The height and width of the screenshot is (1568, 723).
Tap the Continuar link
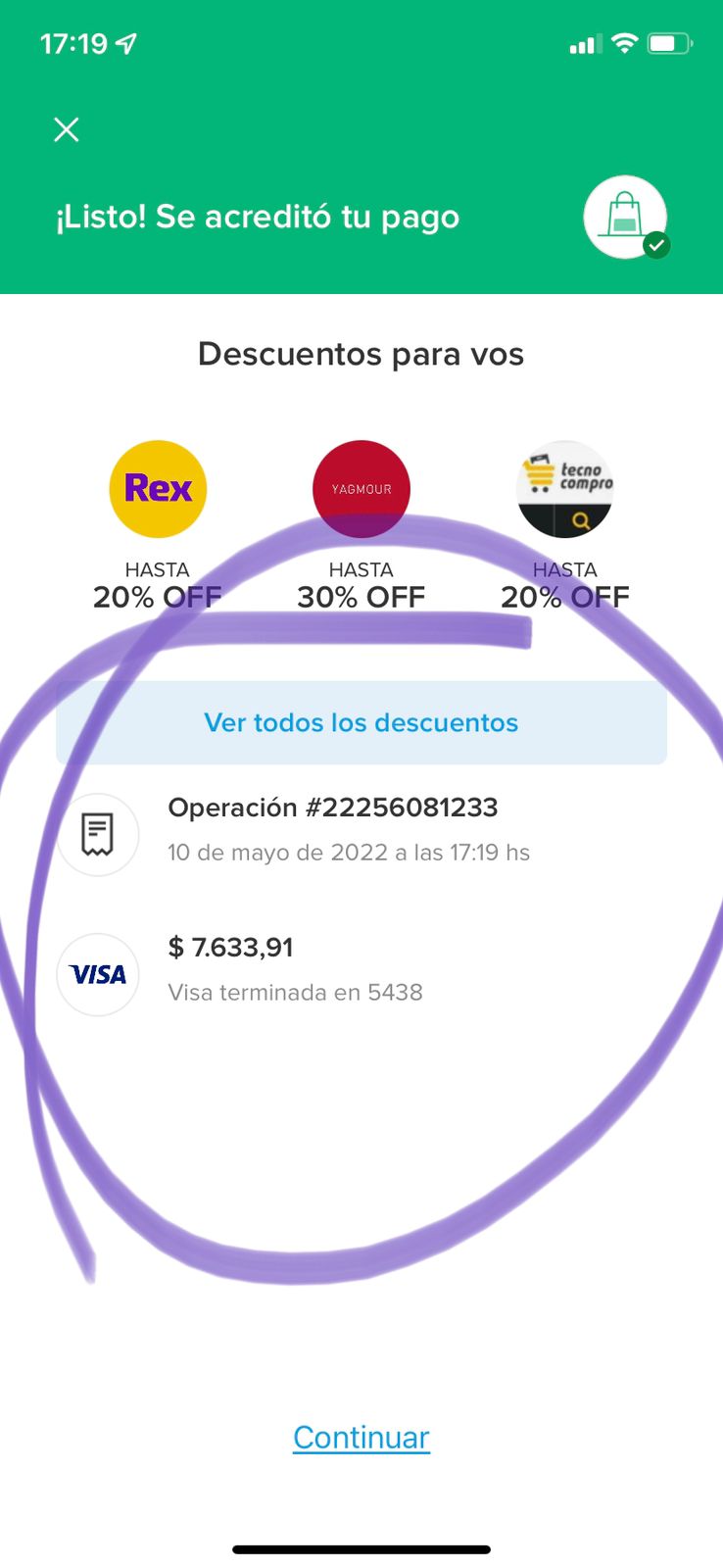tap(361, 1438)
